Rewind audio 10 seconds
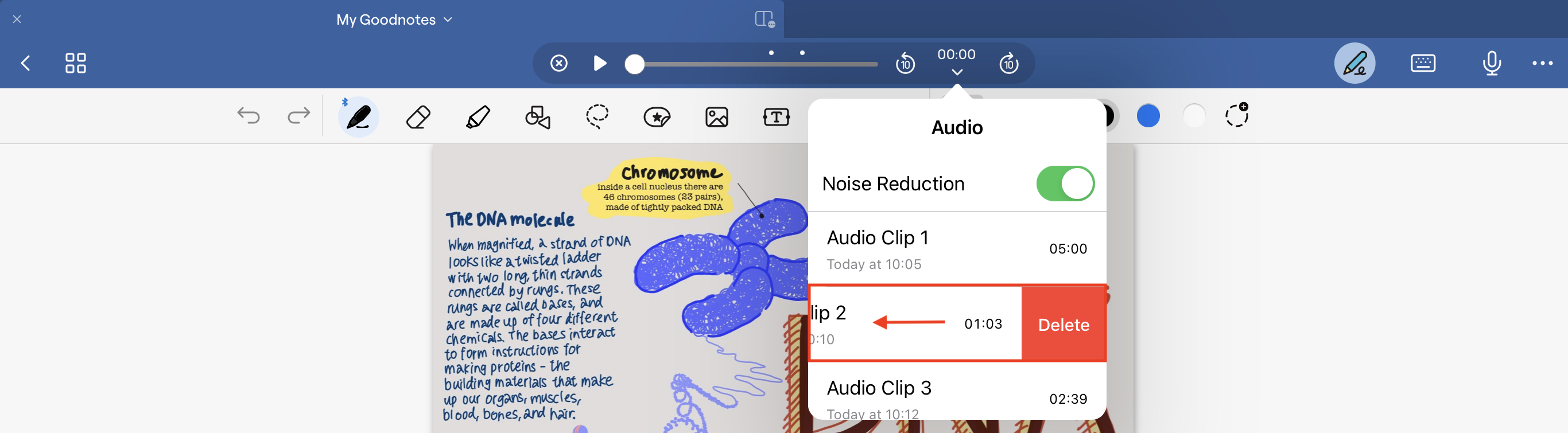Screen dimensions: 1568x433 click(x=905, y=63)
